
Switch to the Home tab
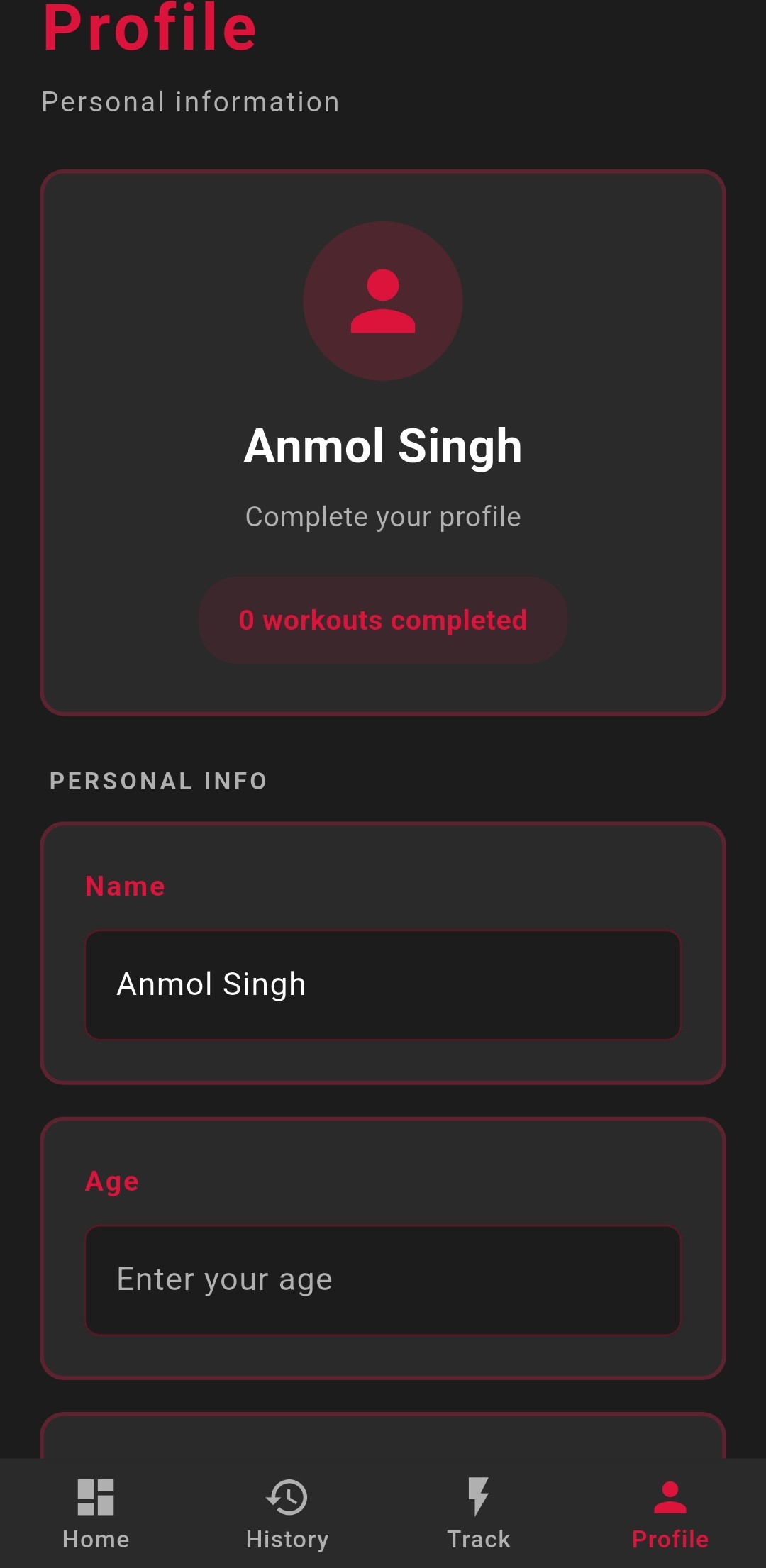(96, 1518)
